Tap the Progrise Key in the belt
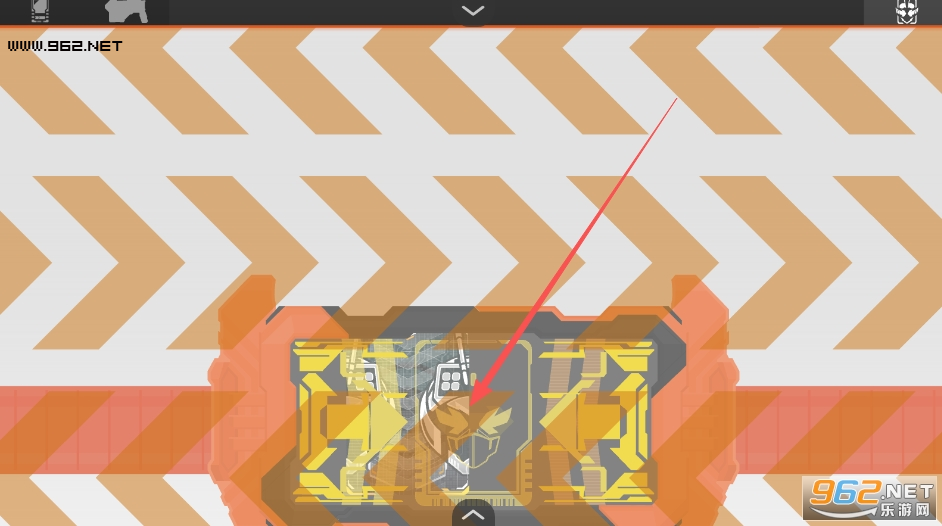The image size is (942, 526). pos(472,418)
